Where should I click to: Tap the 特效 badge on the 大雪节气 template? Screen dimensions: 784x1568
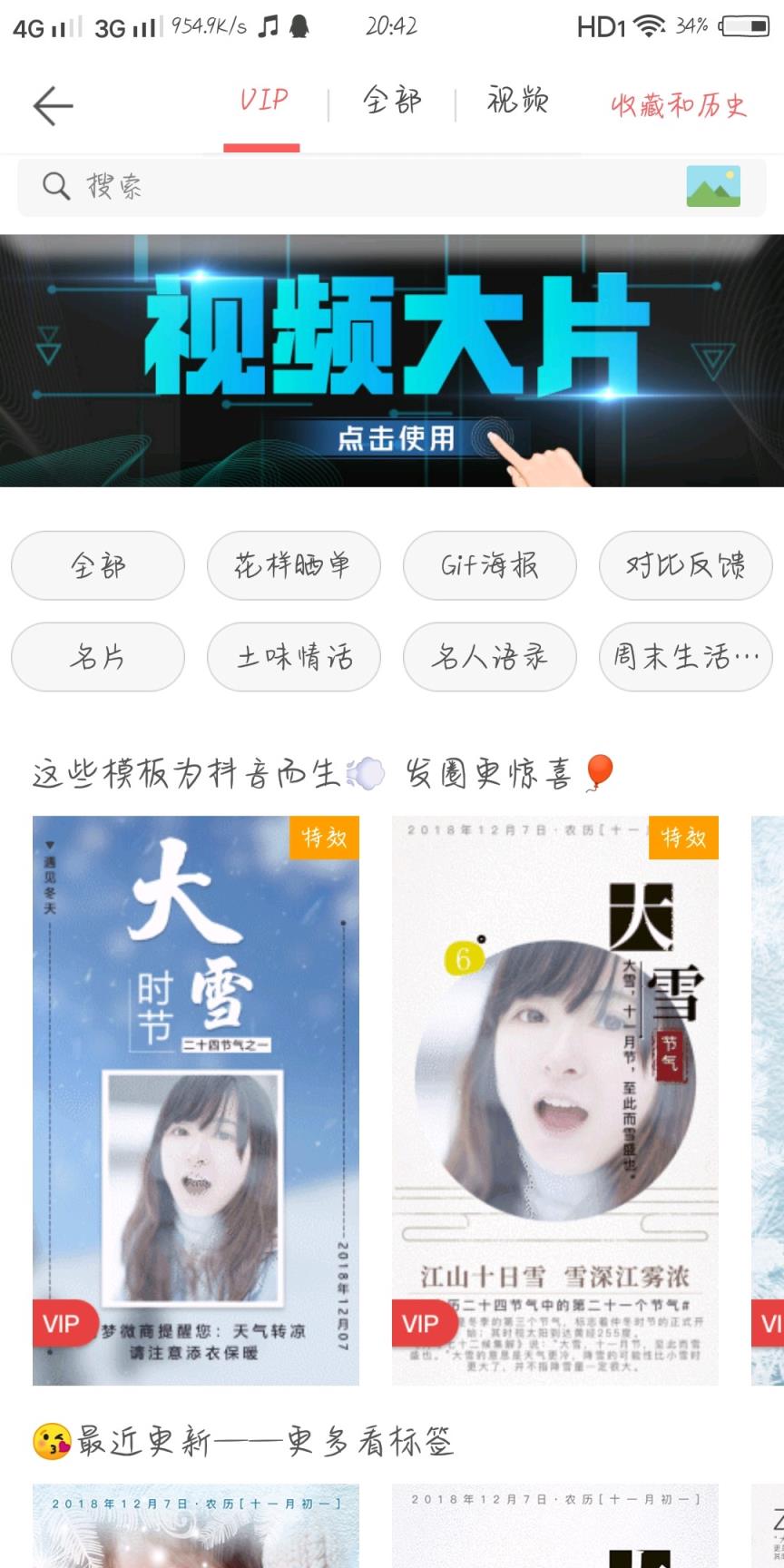(x=681, y=839)
